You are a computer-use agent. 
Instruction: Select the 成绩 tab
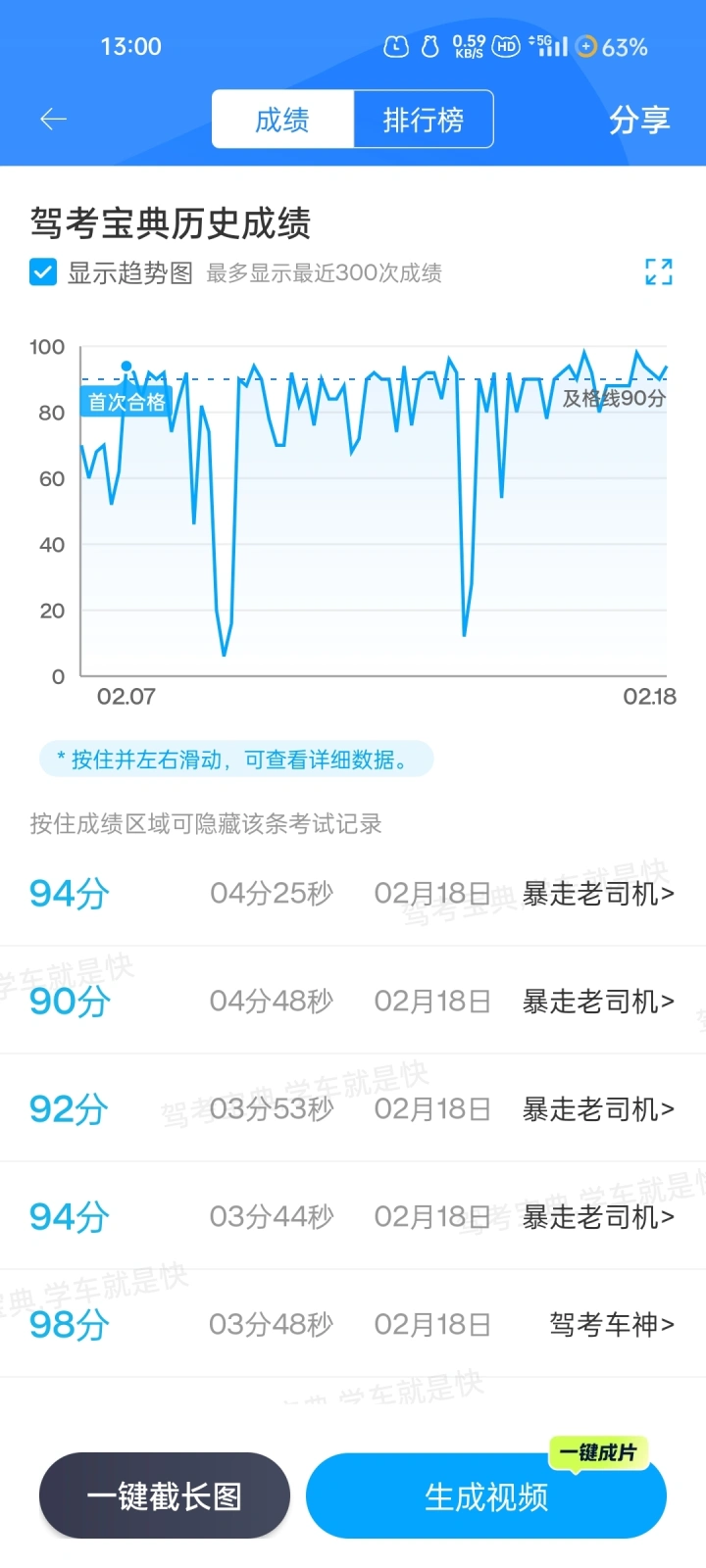[x=282, y=120]
